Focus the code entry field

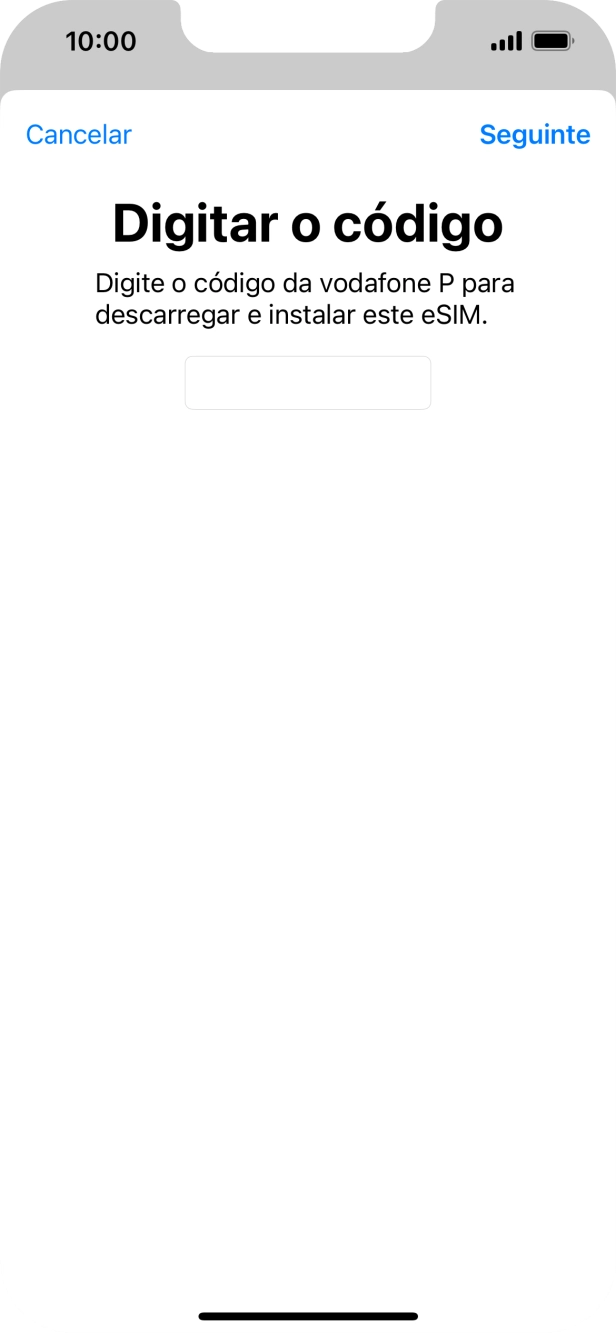pyautogui.click(x=308, y=383)
